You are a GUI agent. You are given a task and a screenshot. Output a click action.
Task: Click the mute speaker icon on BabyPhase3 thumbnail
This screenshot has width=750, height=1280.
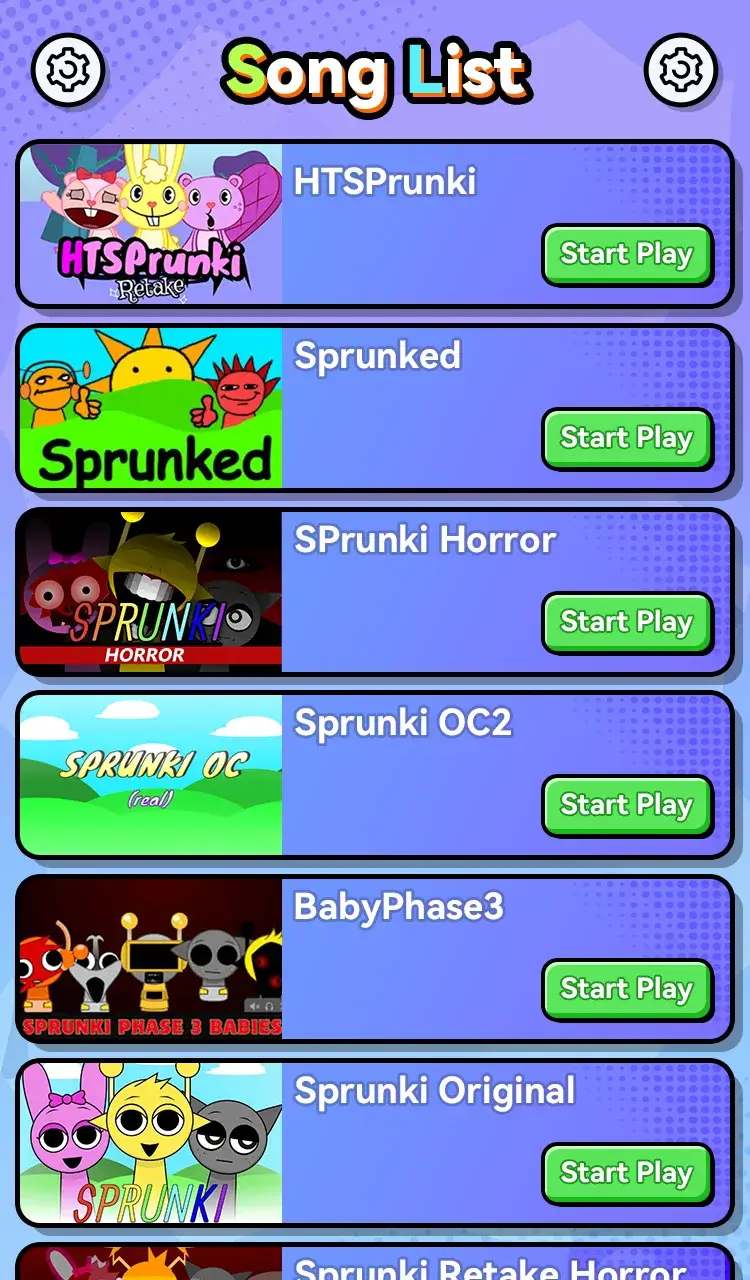coord(256,1006)
